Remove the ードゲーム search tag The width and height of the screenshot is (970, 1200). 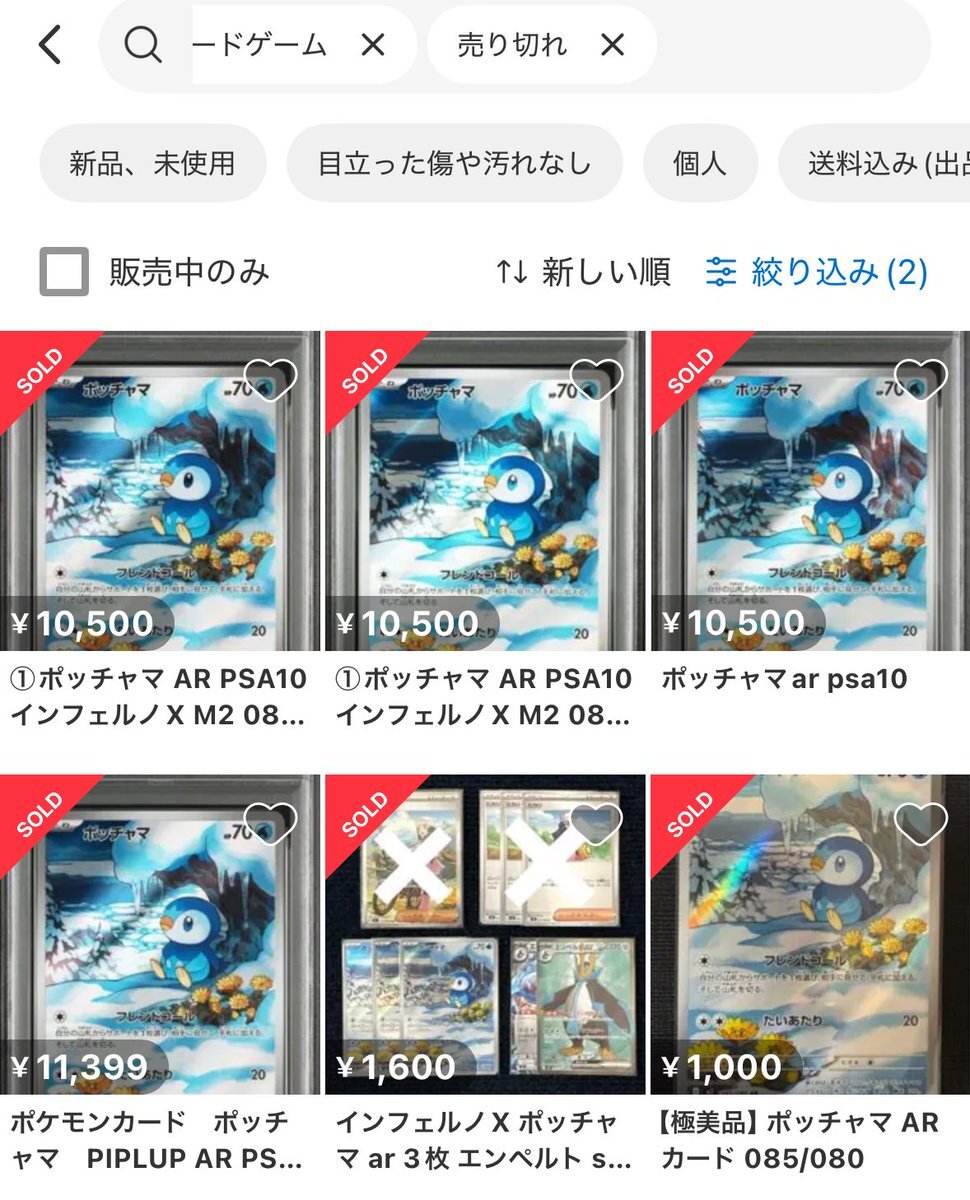(372, 45)
